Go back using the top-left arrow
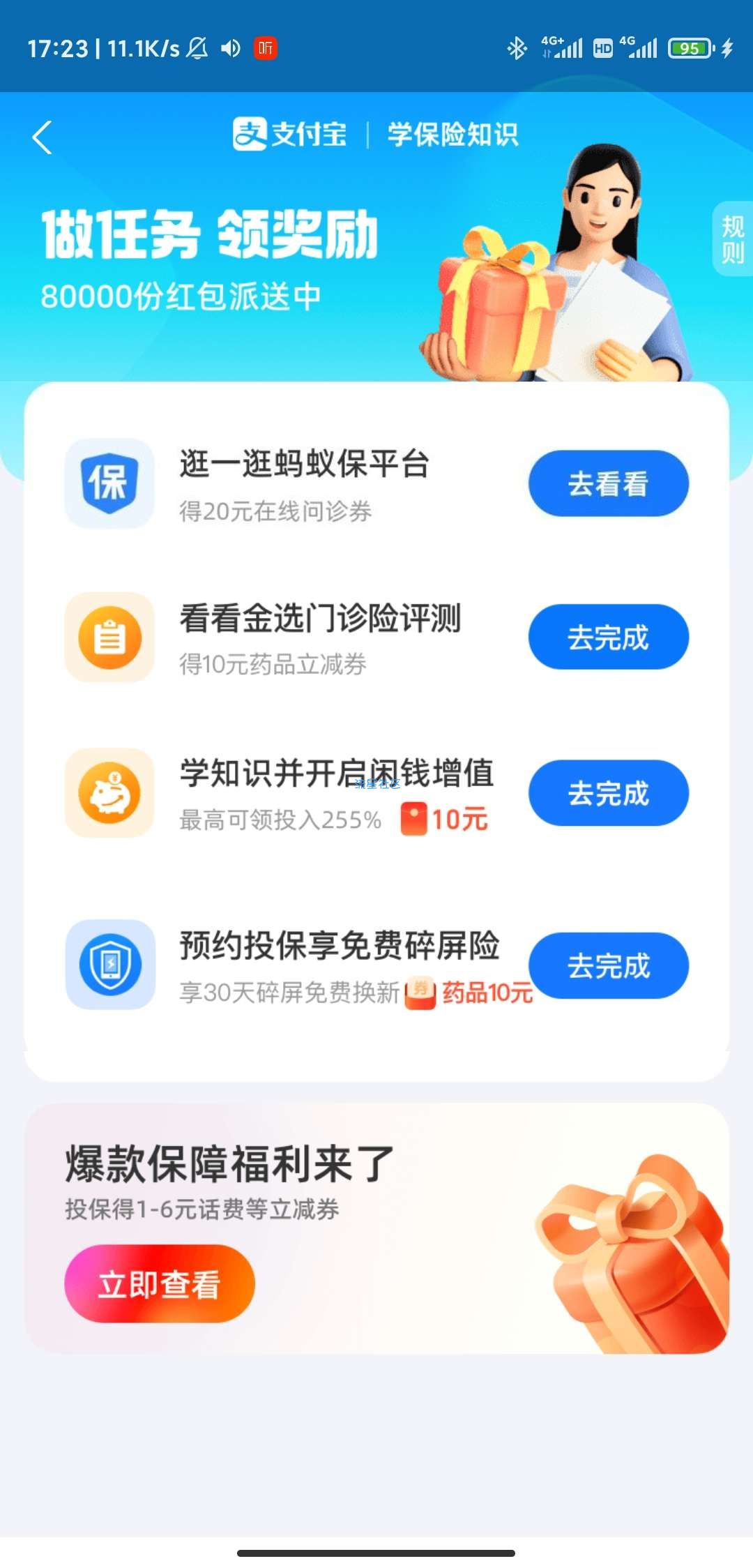 point(43,137)
